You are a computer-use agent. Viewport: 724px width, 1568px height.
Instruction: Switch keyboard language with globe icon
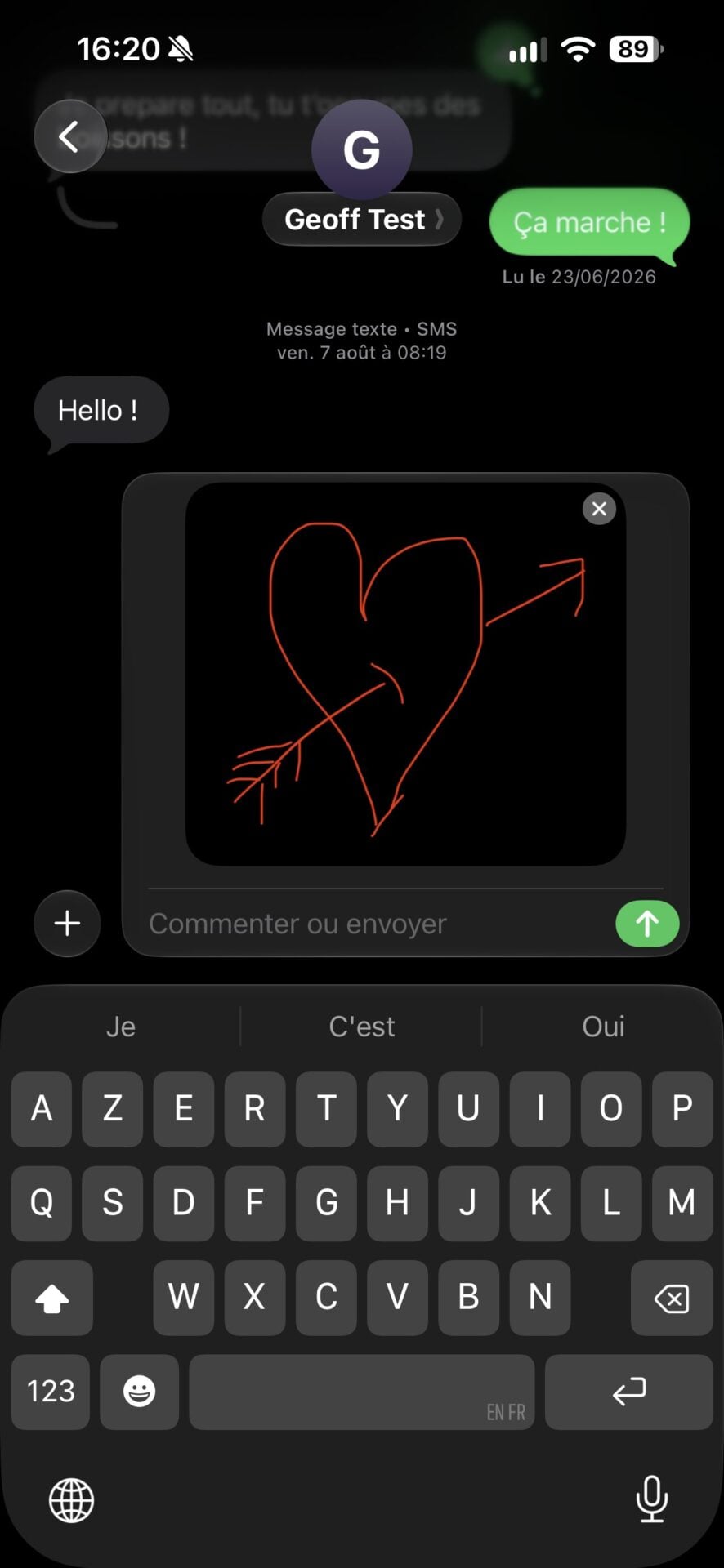pos(72,1500)
